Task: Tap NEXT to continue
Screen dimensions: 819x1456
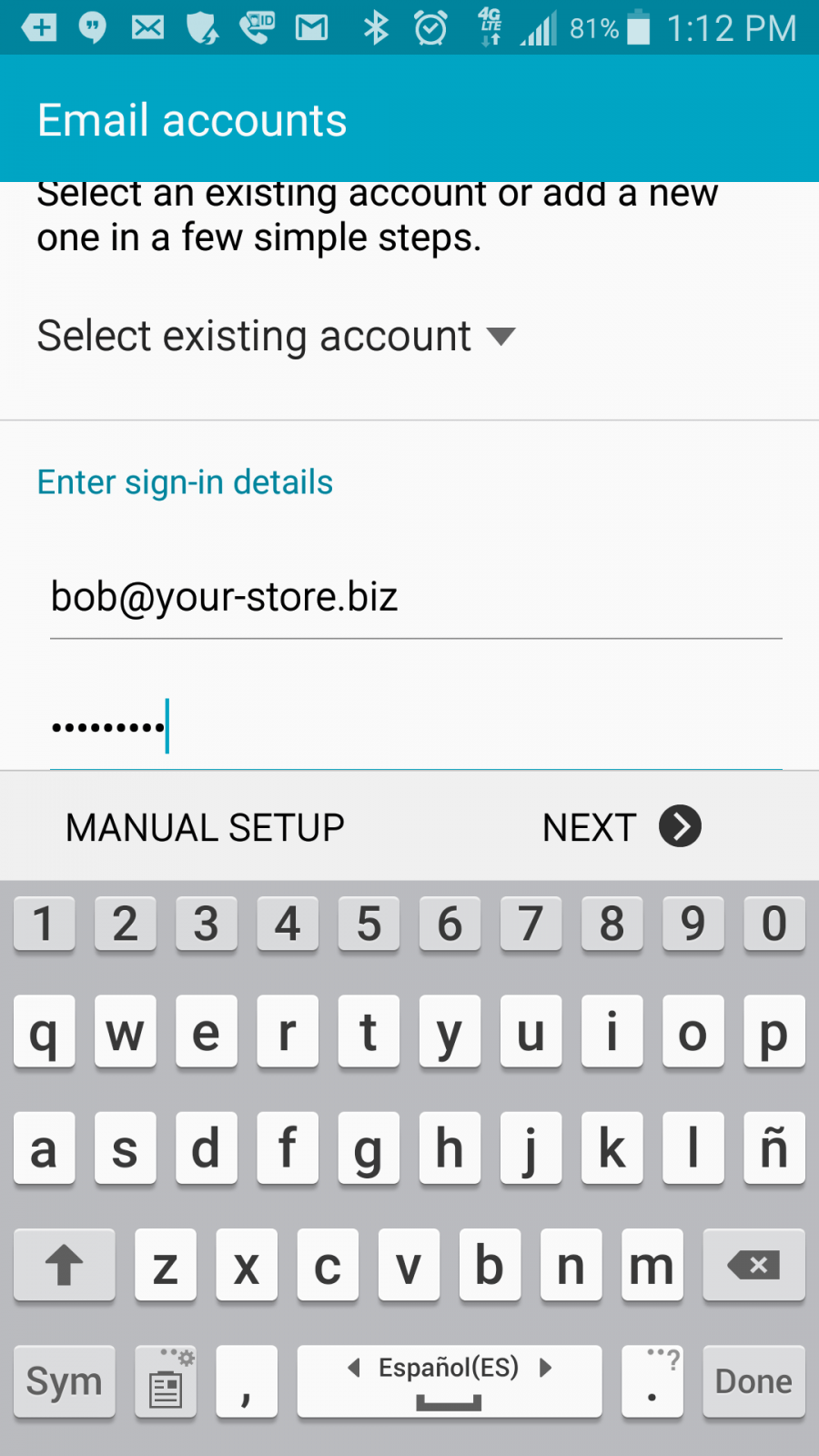Action: (x=621, y=827)
